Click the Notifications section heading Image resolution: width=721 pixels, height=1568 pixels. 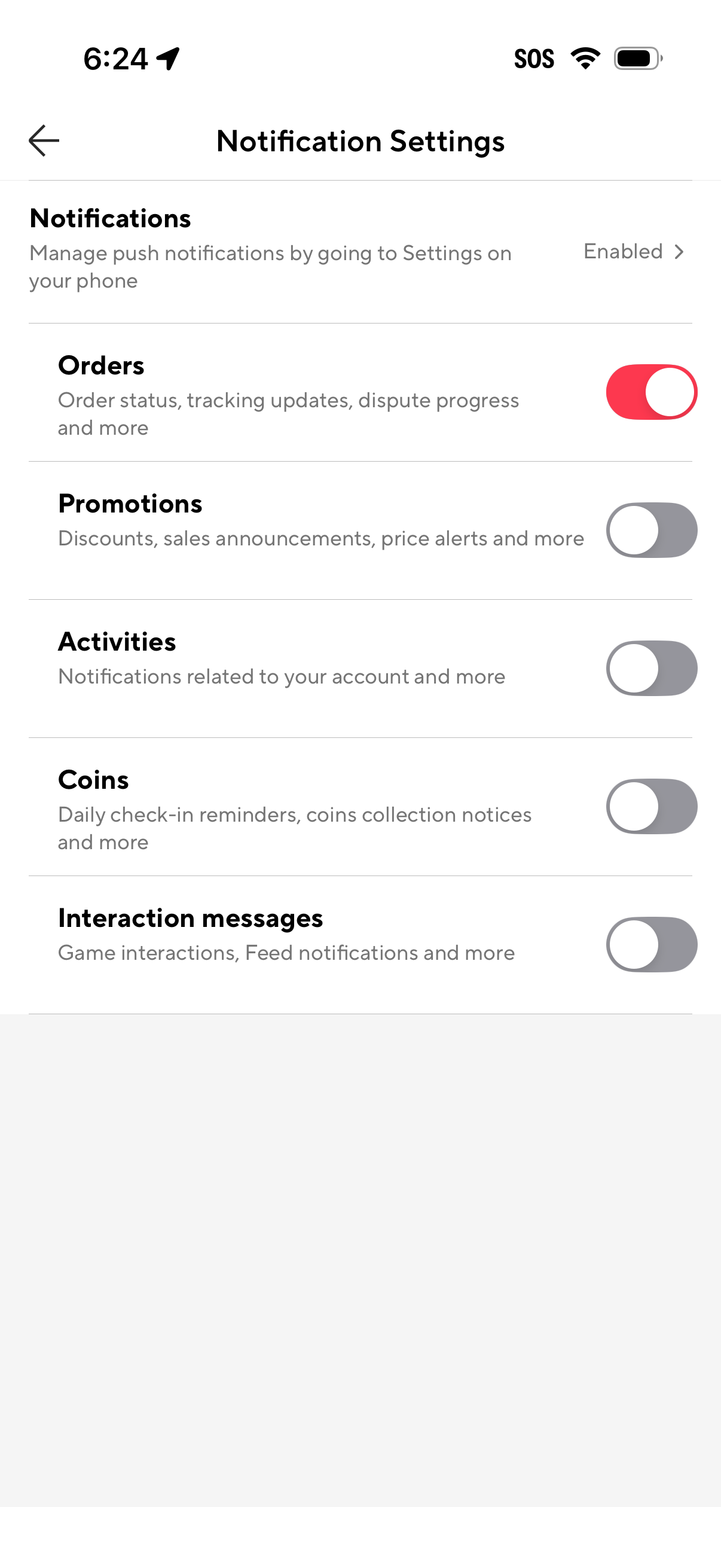[x=110, y=218]
